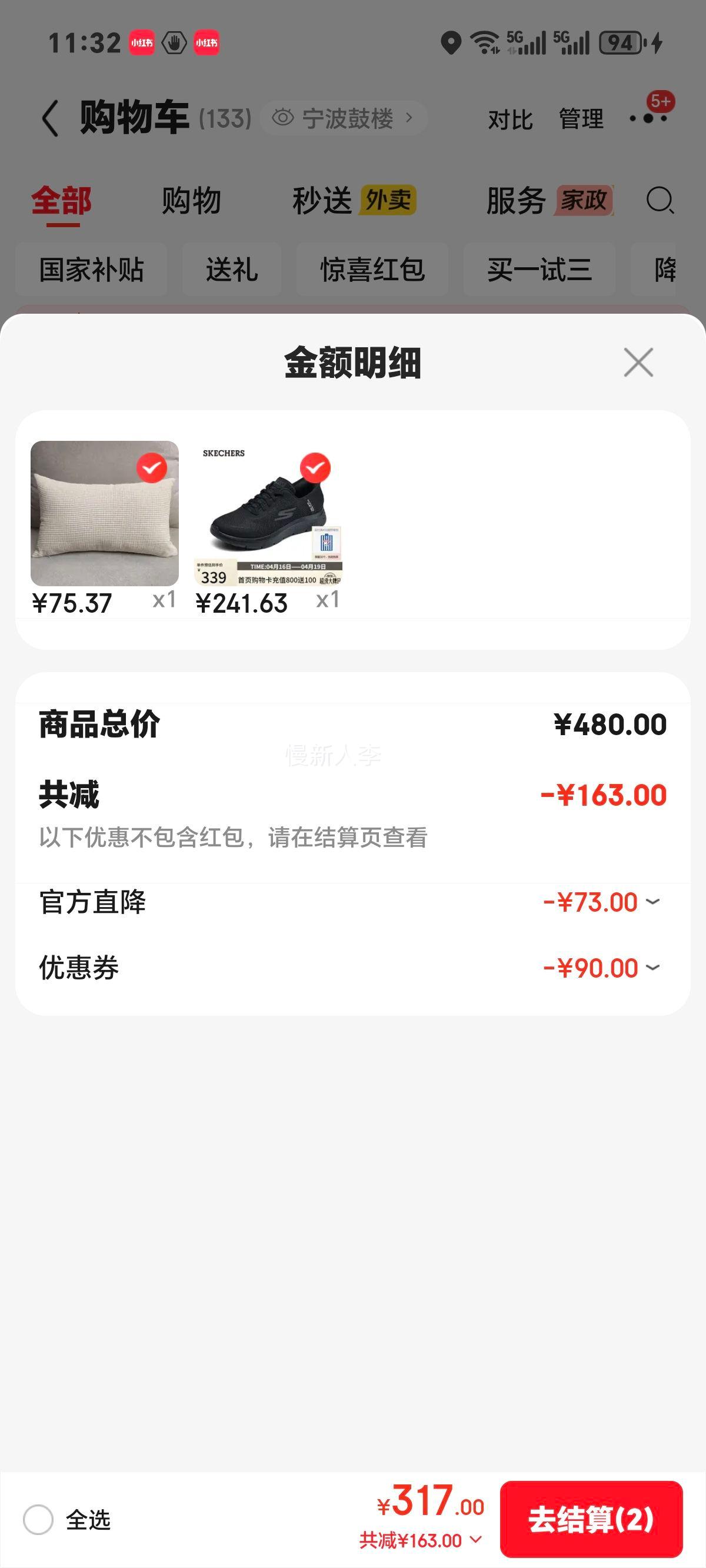
Task: Expand the 官方直降 discount details
Action: [x=652, y=902]
